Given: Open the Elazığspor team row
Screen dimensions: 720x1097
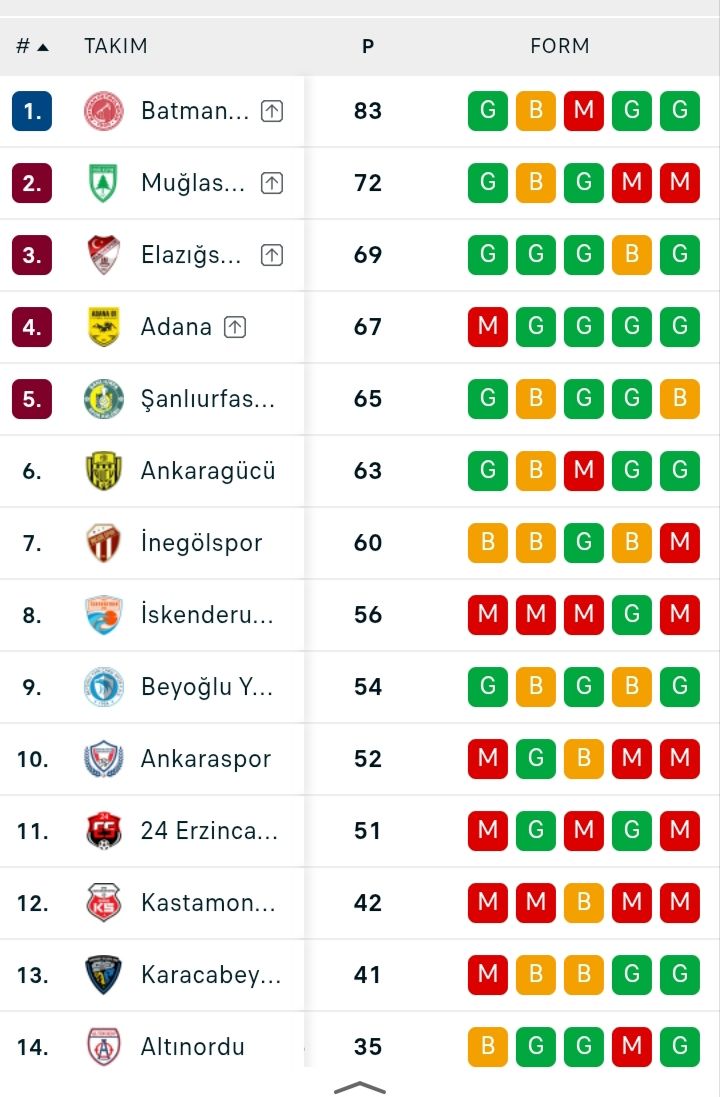Looking at the screenshot, I should tap(191, 255).
